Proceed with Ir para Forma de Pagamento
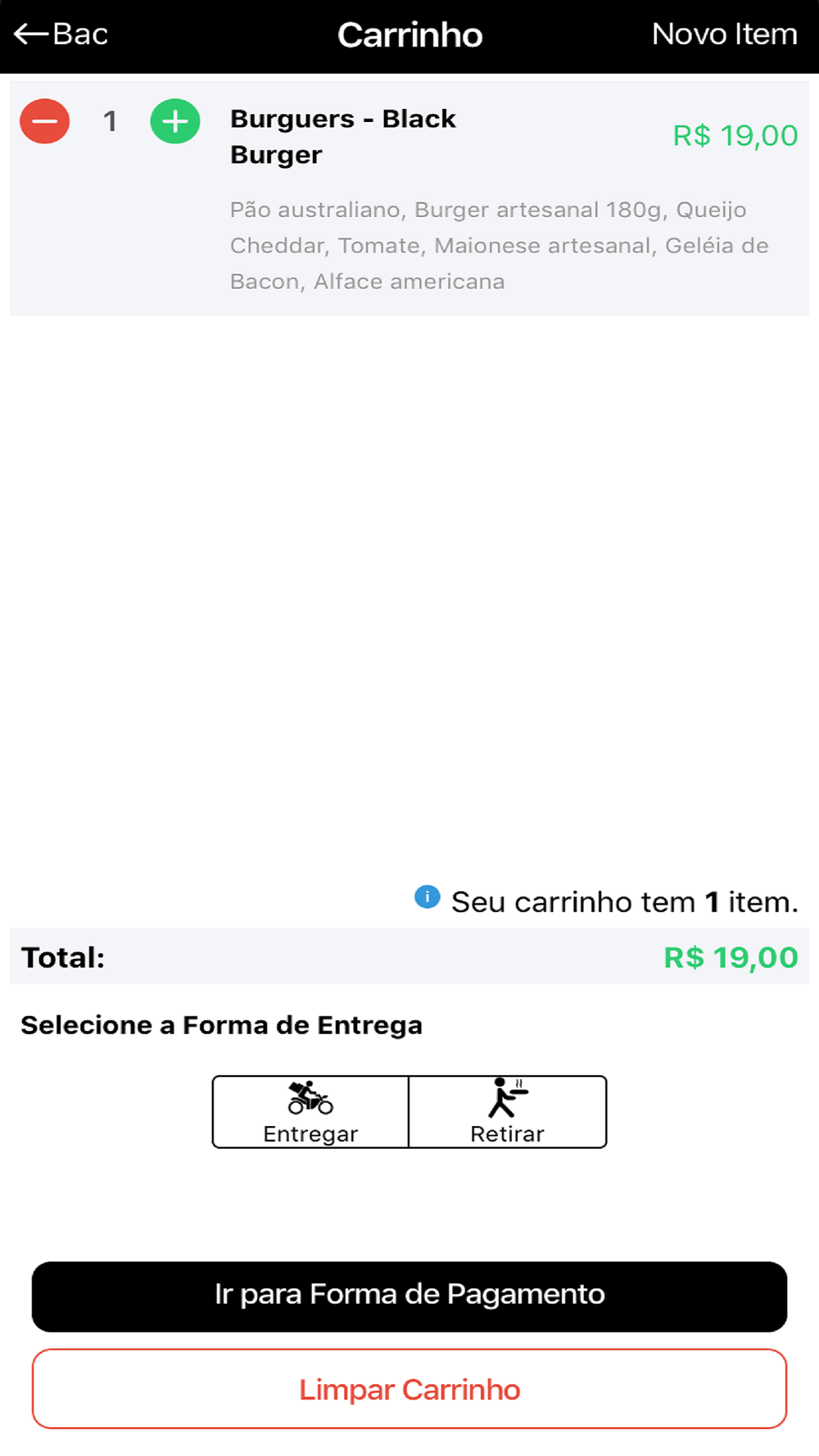The width and height of the screenshot is (819, 1456). coord(409,1296)
